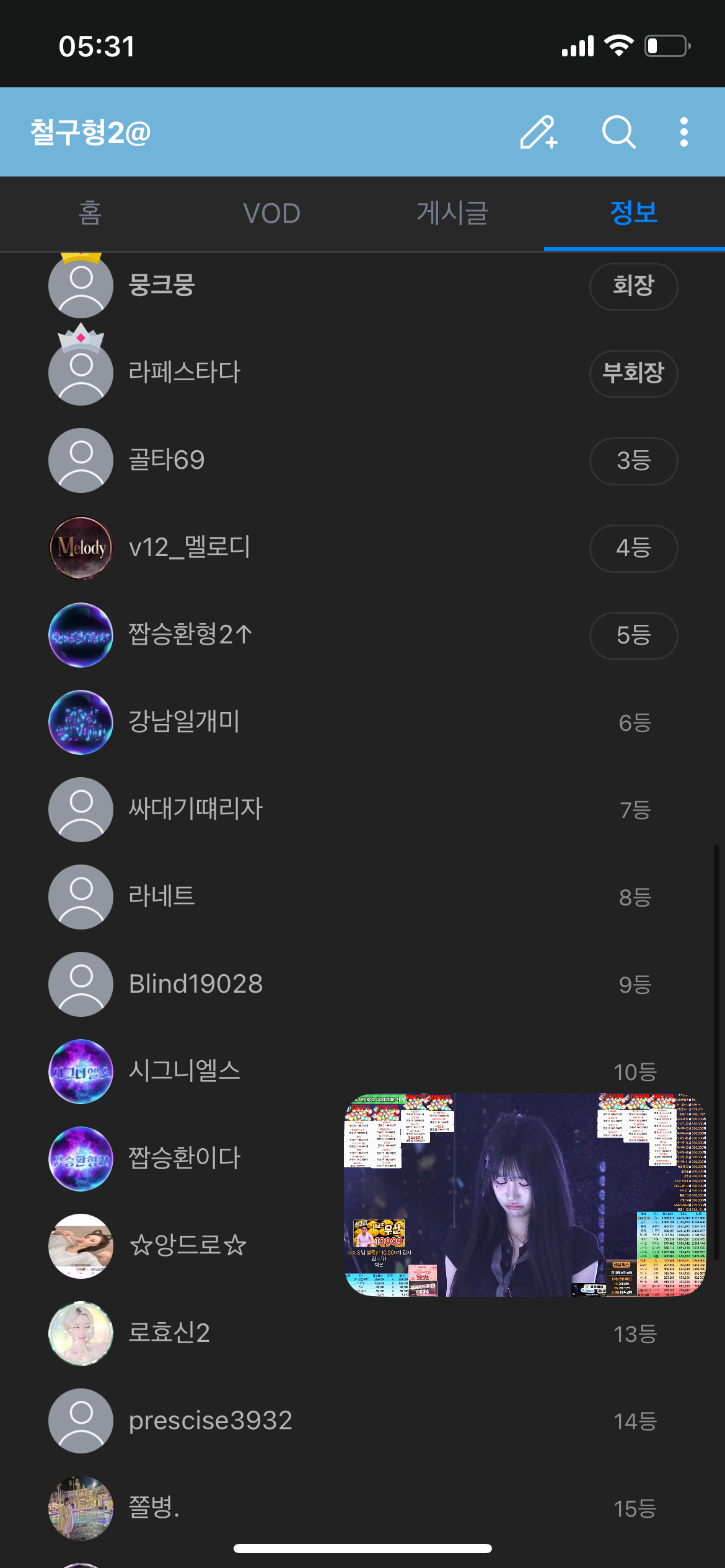Image resolution: width=725 pixels, height=1568 pixels.
Task: Expand the floating live stream mini player
Action: (x=524, y=1195)
